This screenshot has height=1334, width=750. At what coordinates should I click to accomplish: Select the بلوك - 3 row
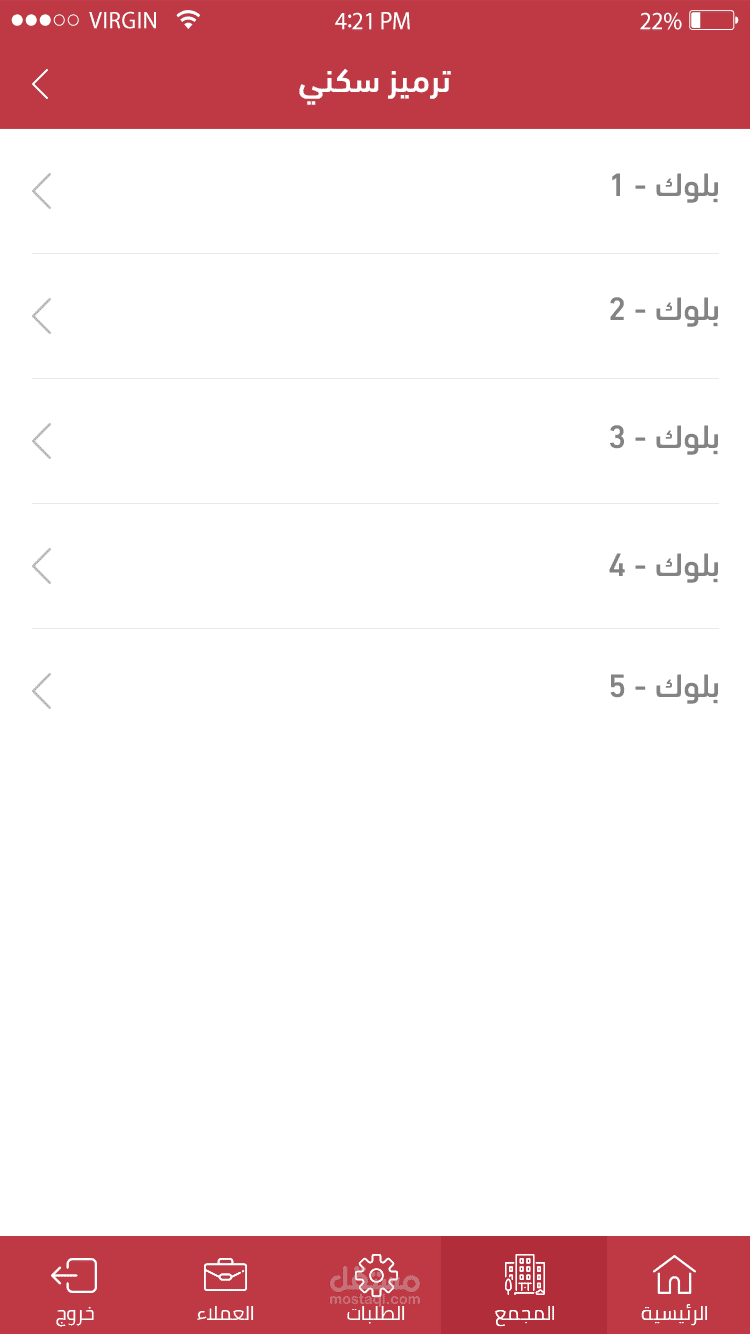[x=375, y=440]
